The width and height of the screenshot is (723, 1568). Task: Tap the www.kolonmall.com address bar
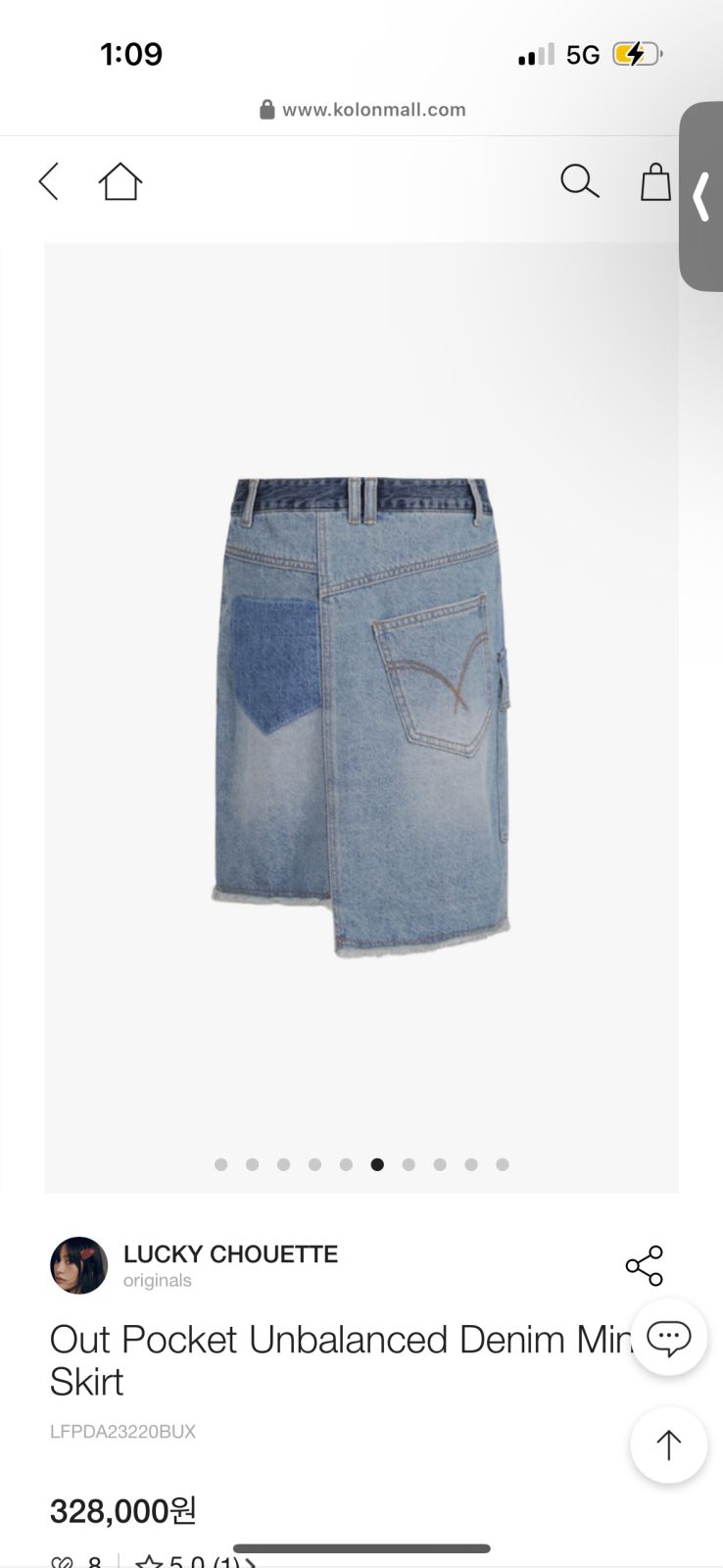tap(362, 110)
